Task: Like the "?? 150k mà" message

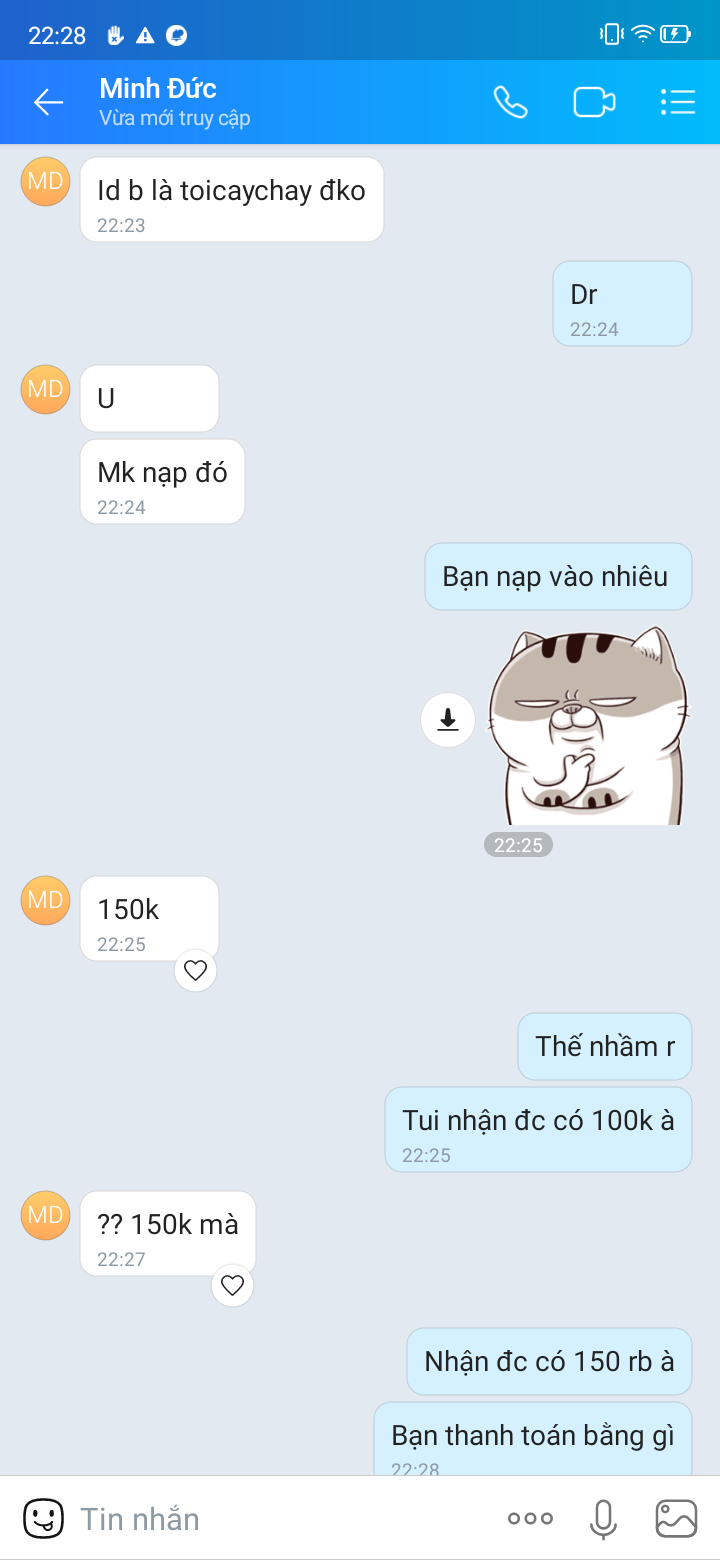Action: (232, 1285)
